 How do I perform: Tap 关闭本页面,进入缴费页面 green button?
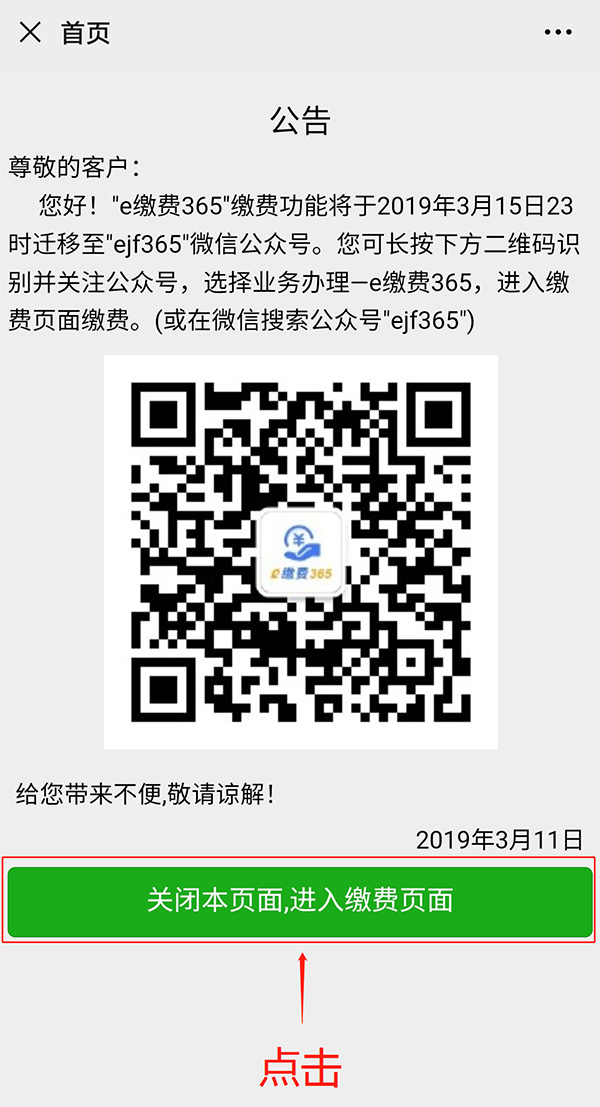(x=300, y=901)
